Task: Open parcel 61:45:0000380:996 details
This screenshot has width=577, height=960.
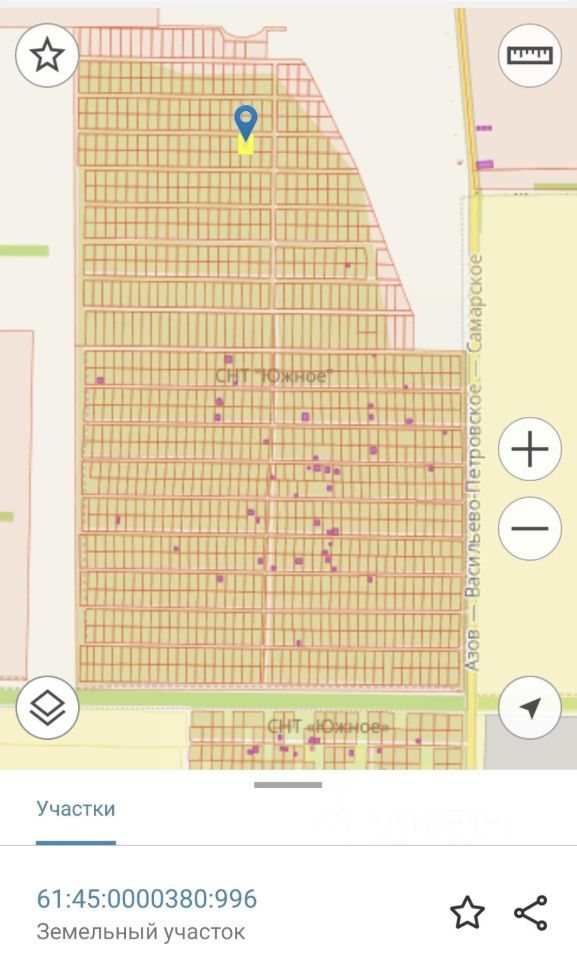Action: (147, 899)
